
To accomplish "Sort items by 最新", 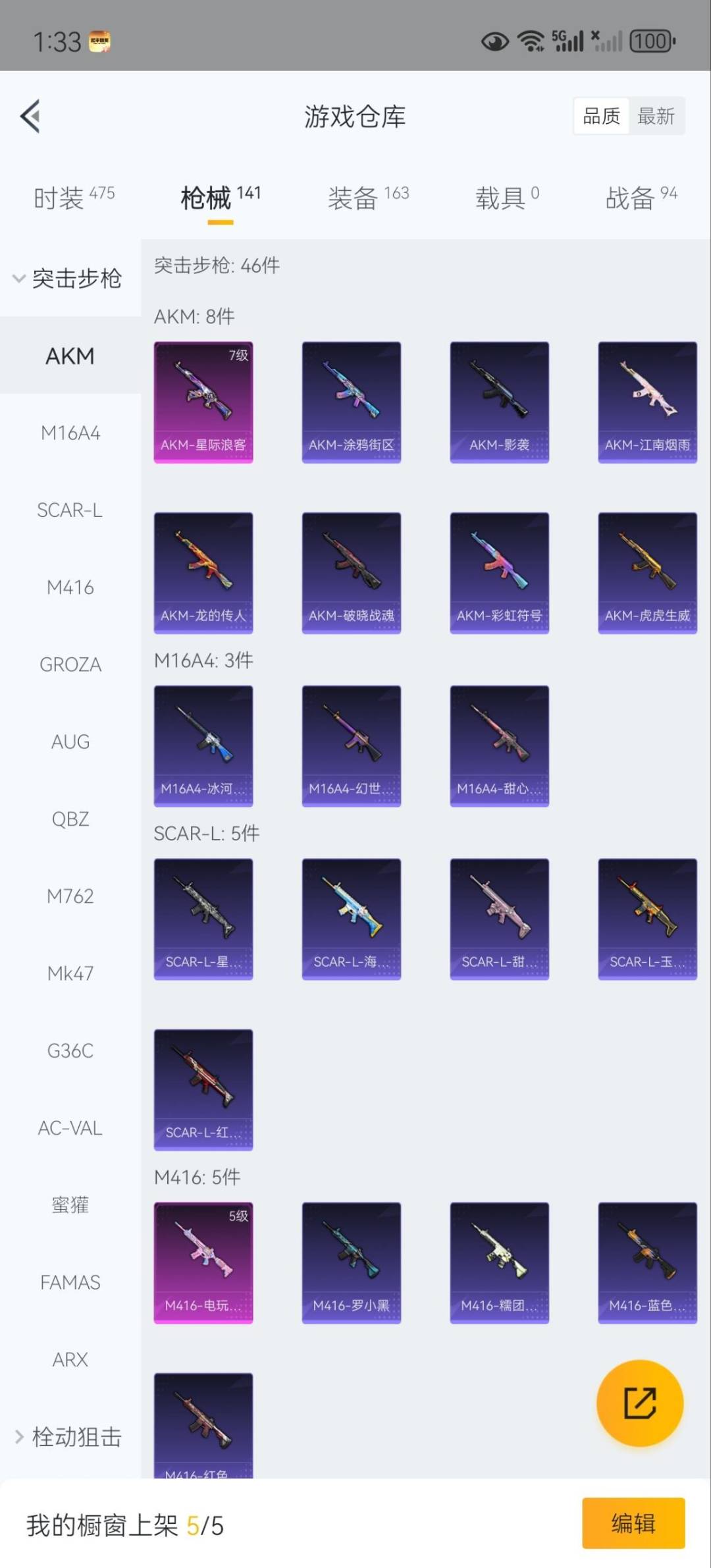I will click(x=656, y=117).
